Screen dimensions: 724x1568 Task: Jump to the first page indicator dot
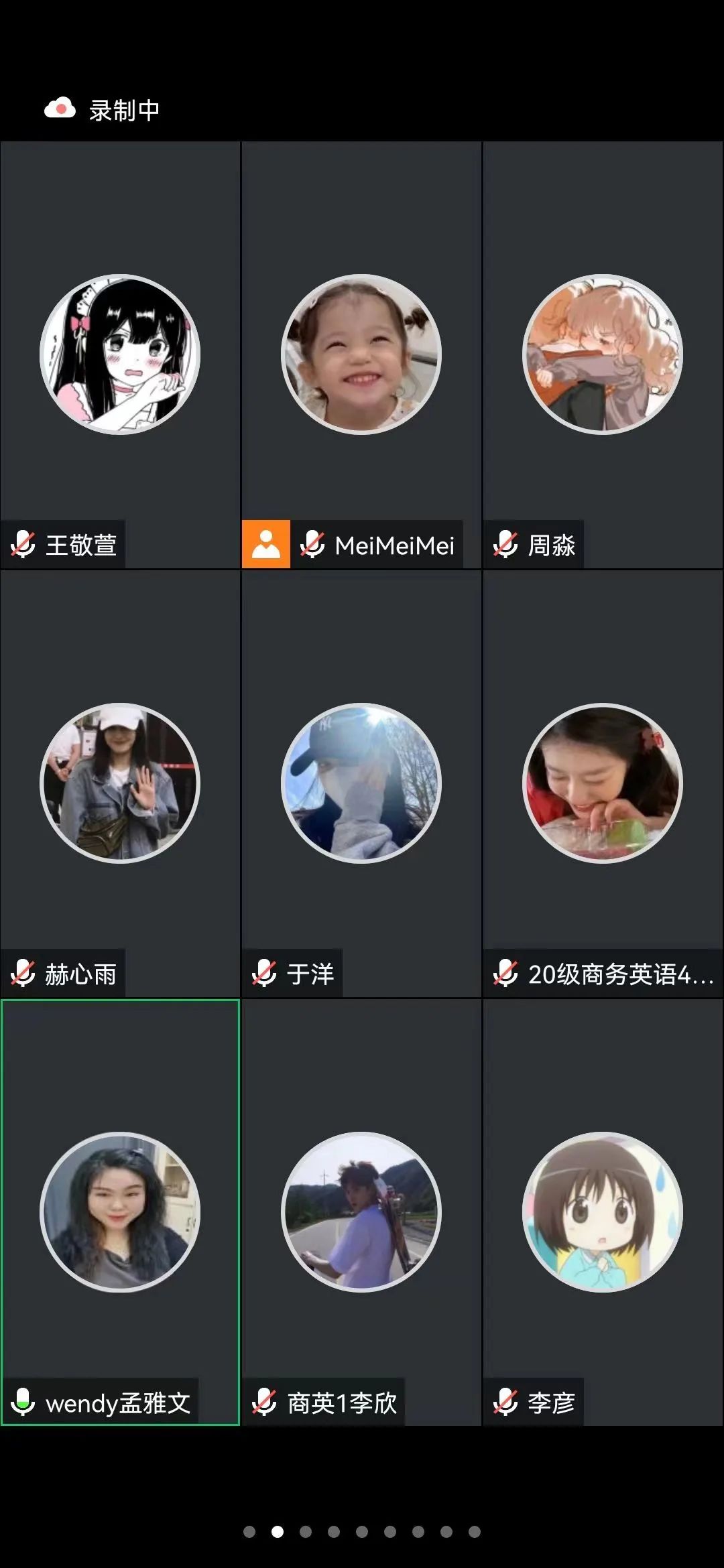pyautogui.click(x=249, y=1532)
